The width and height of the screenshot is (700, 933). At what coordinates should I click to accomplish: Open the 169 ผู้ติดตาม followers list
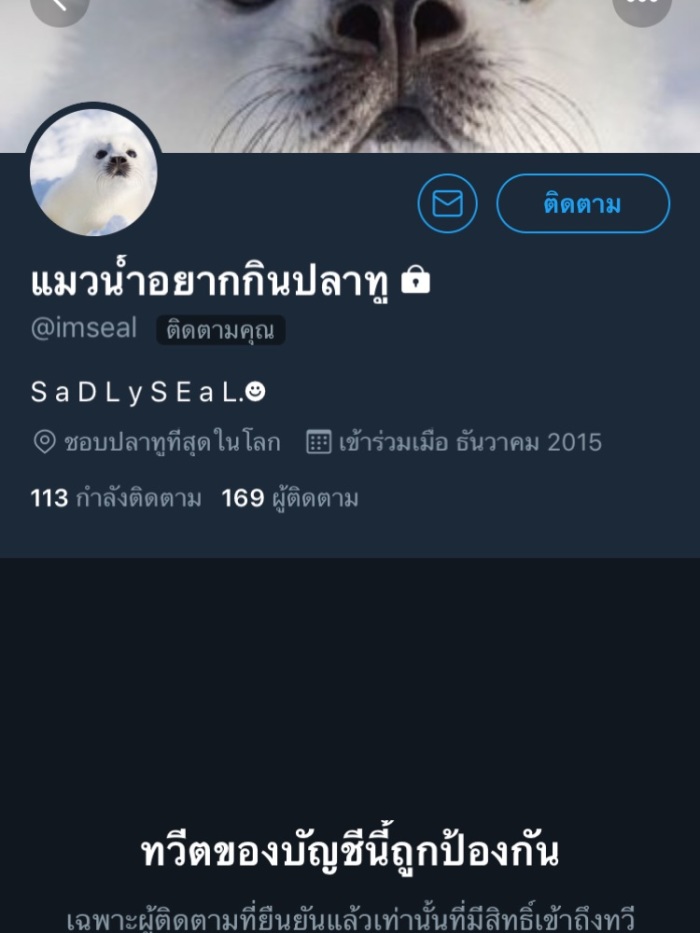pyautogui.click(x=290, y=498)
